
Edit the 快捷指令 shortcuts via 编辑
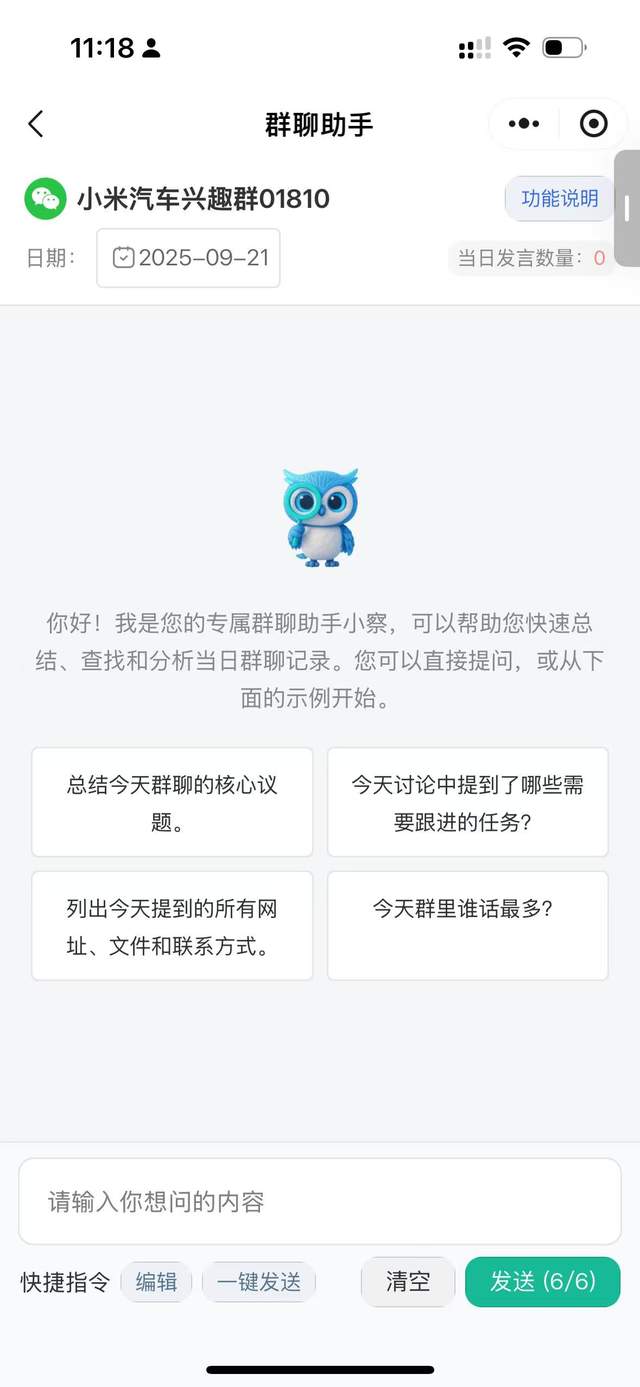coord(156,1282)
